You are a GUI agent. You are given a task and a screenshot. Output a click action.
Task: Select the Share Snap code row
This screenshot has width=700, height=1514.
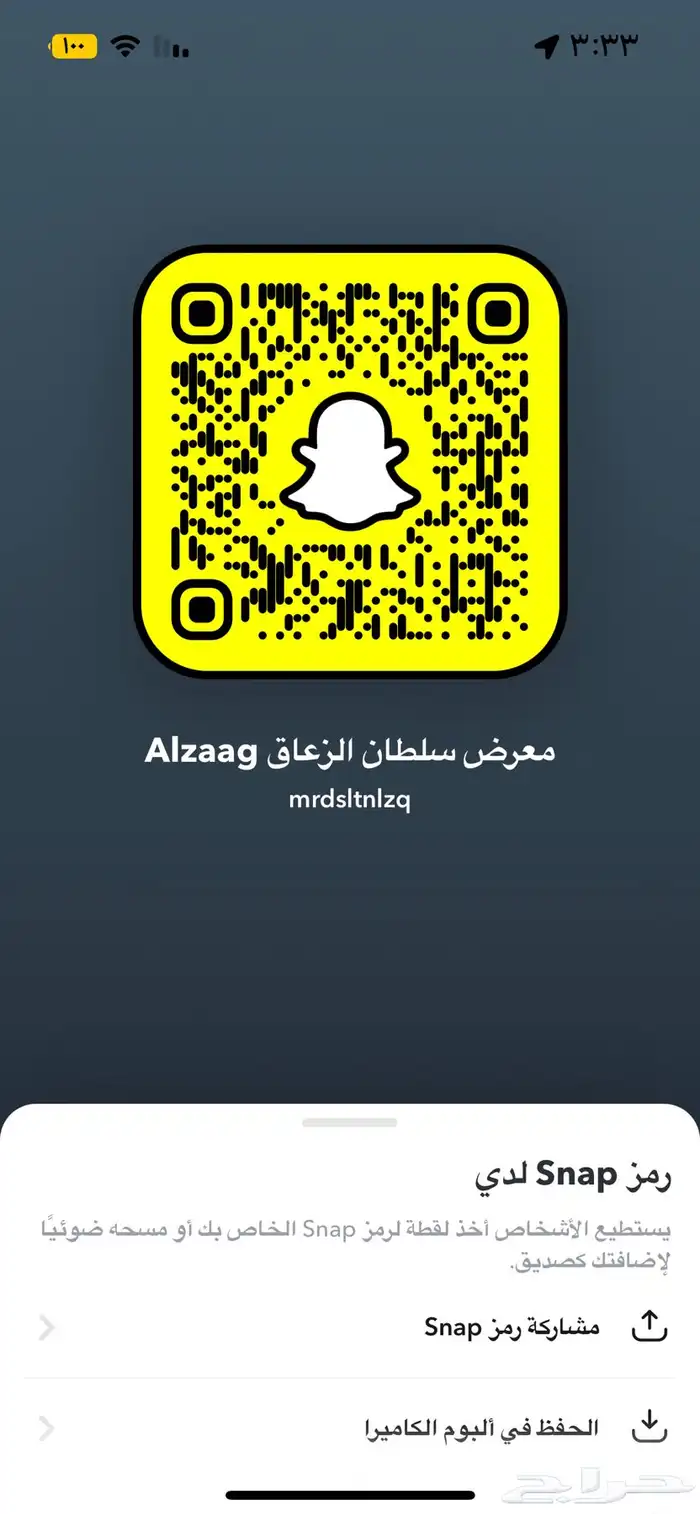(x=350, y=1327)
